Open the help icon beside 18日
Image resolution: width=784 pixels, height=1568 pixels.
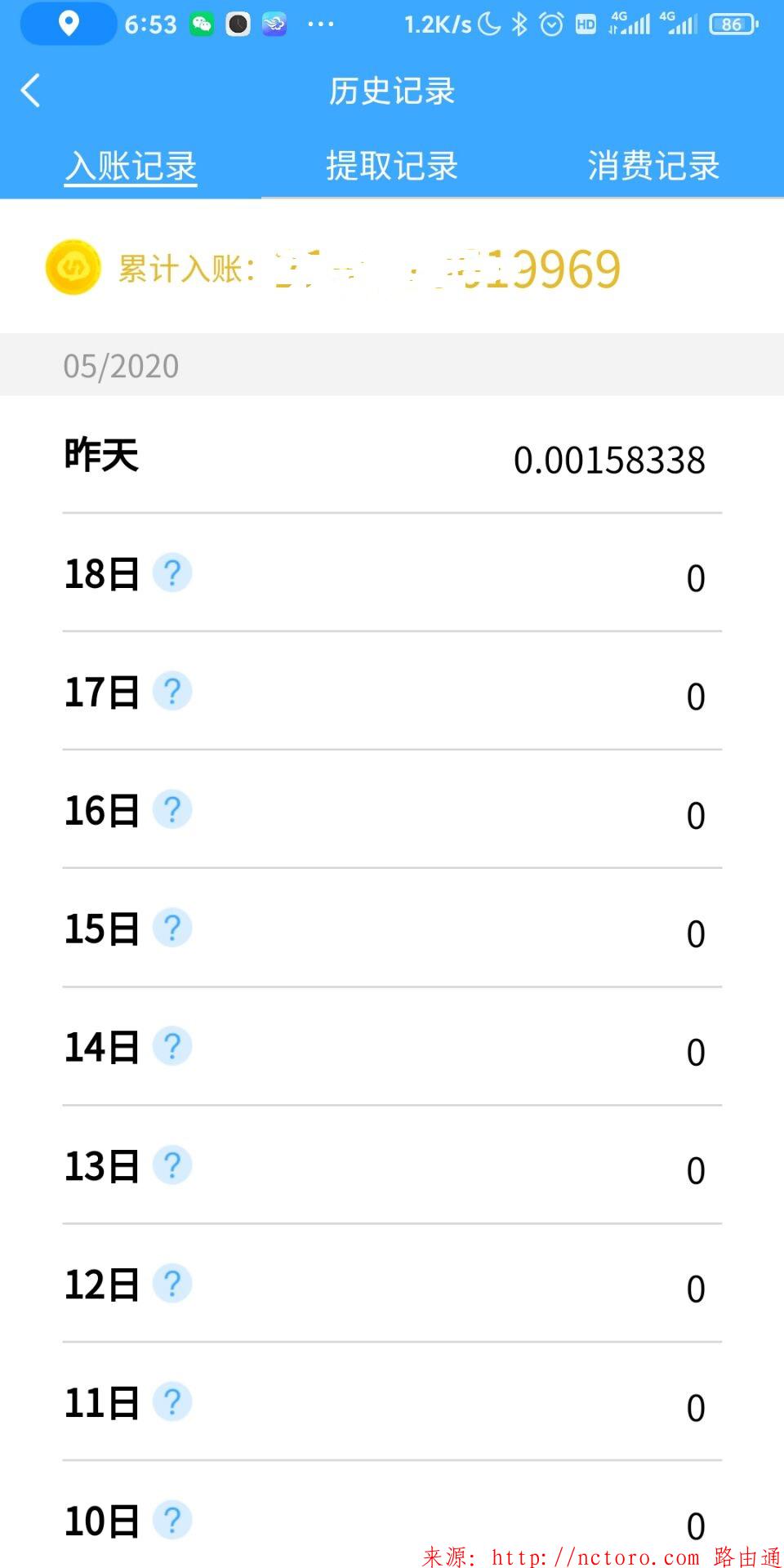172,572
